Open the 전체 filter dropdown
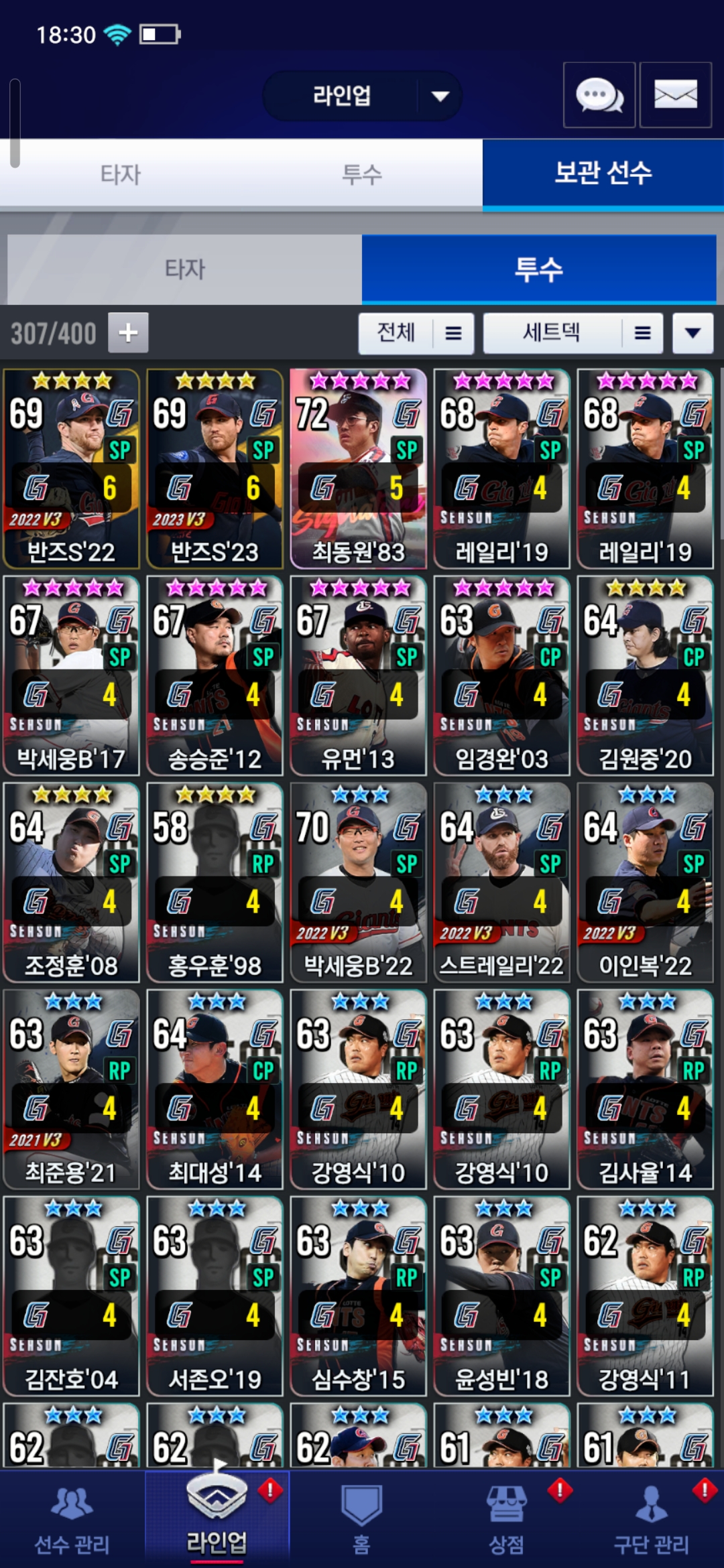The image size is (724, 1568). pyautogui.click(x=416, y=333)
